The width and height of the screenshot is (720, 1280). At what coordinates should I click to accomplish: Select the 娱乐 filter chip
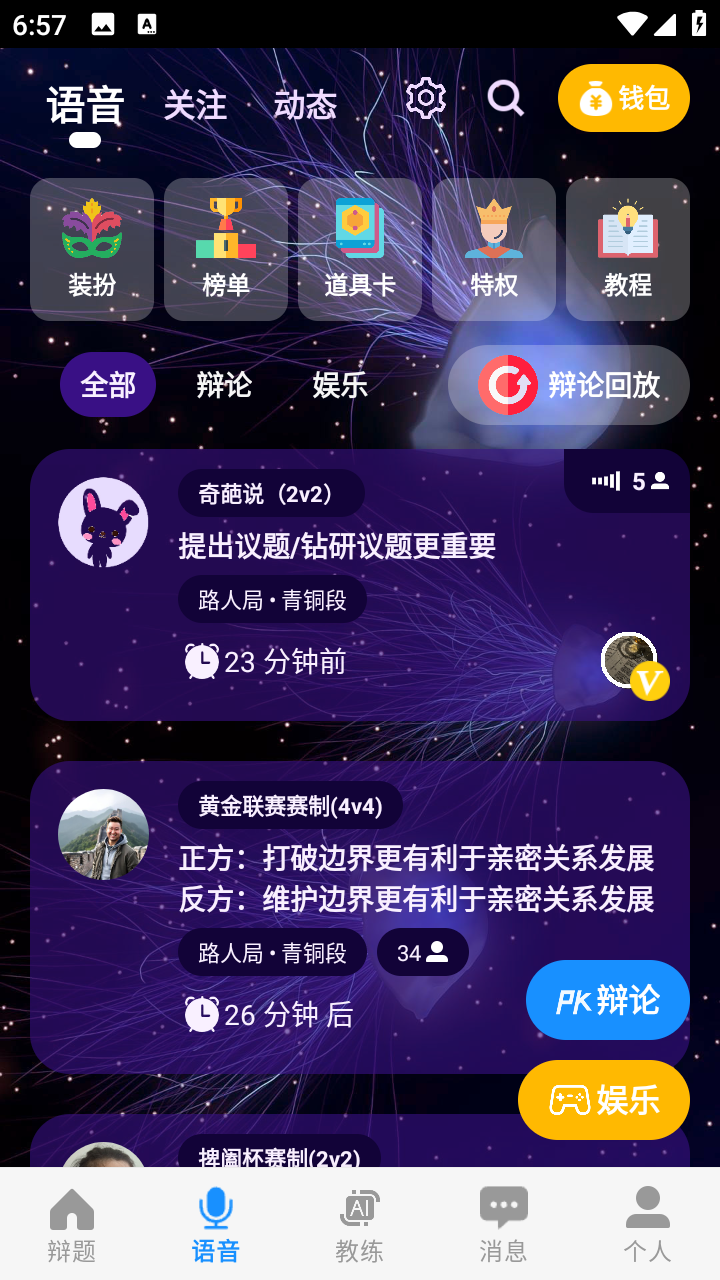click(x=340, y=384)
